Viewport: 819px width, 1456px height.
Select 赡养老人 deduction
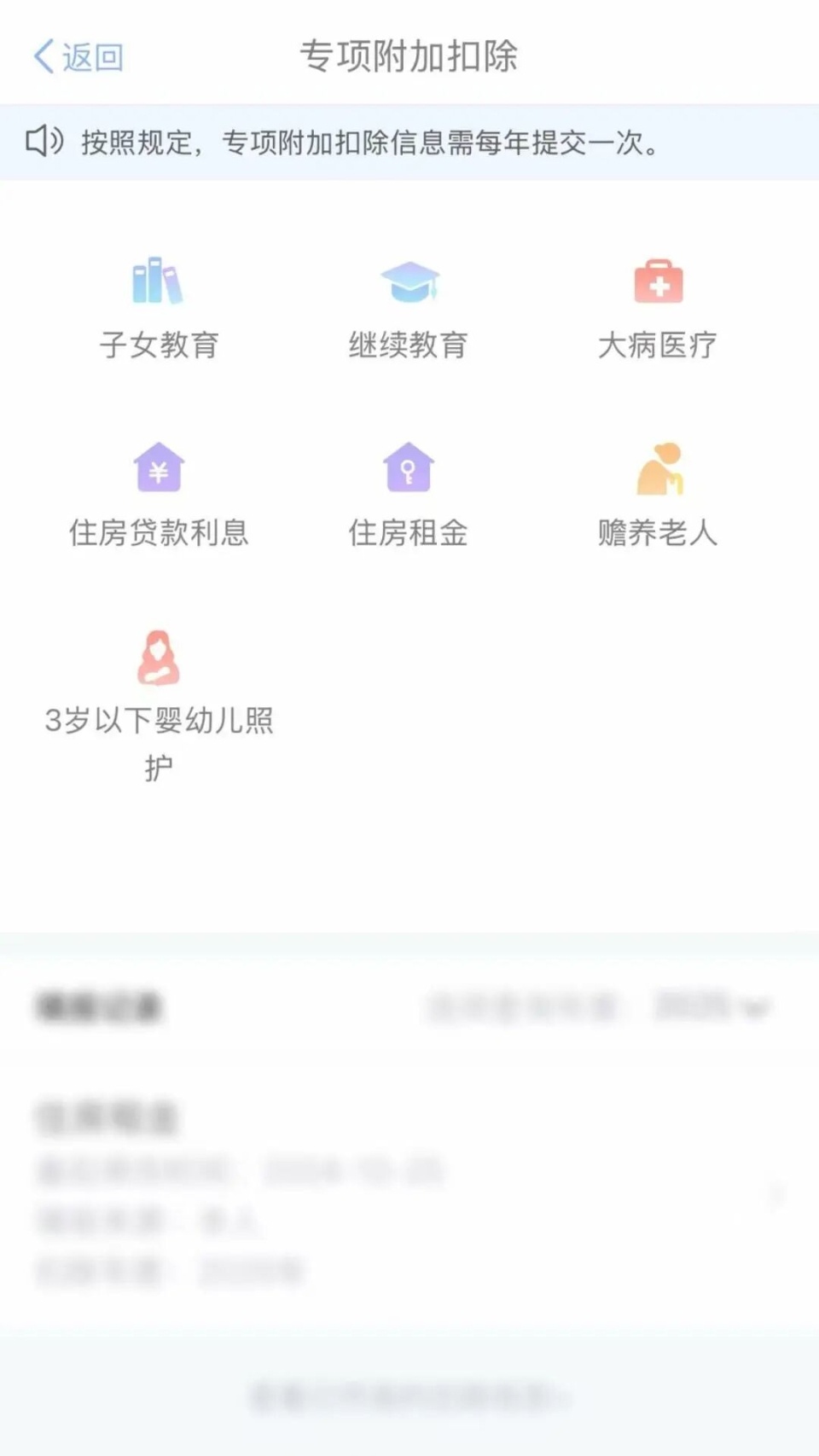(658, 495)
